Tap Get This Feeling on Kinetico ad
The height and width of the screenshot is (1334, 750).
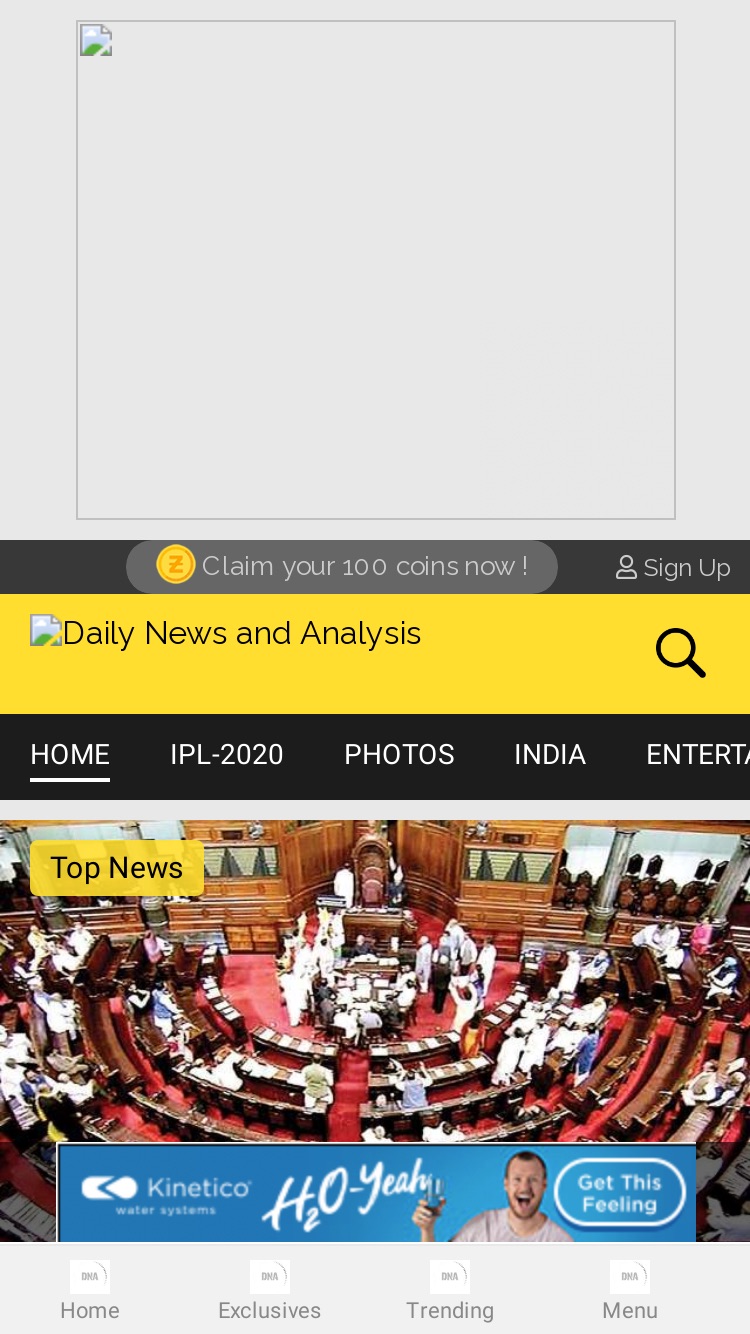(620, 1193)
